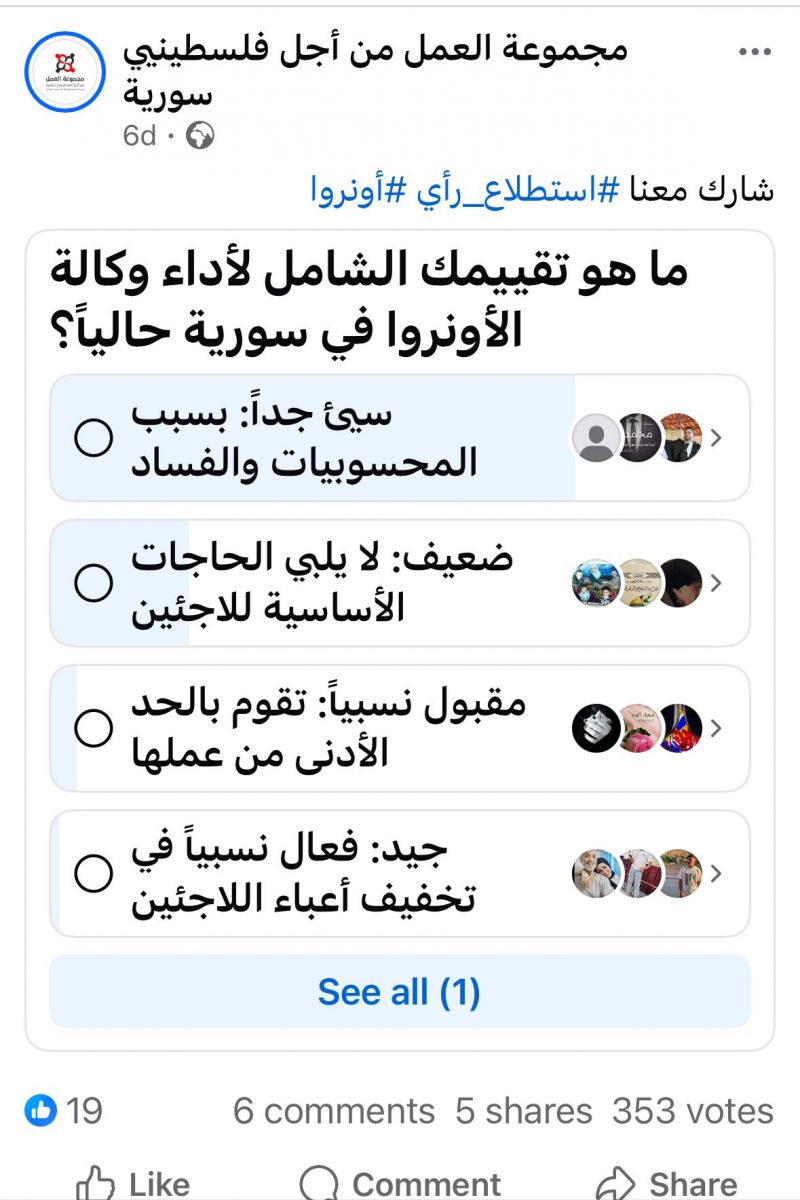800x1200 pixels.
Task: Open the post's three-dot overflow menu
Action: [x=754, y=52]
